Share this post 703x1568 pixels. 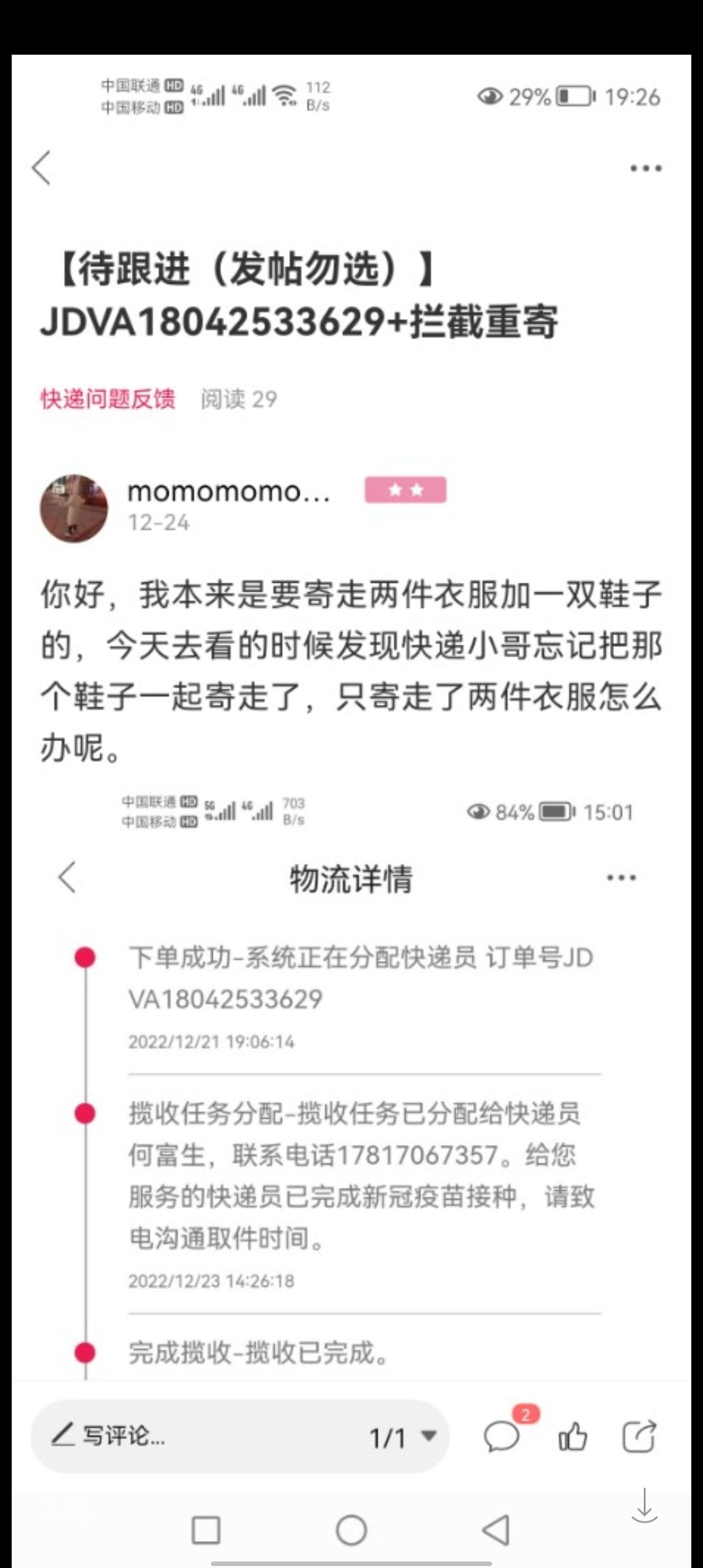tap(639, 1436)
